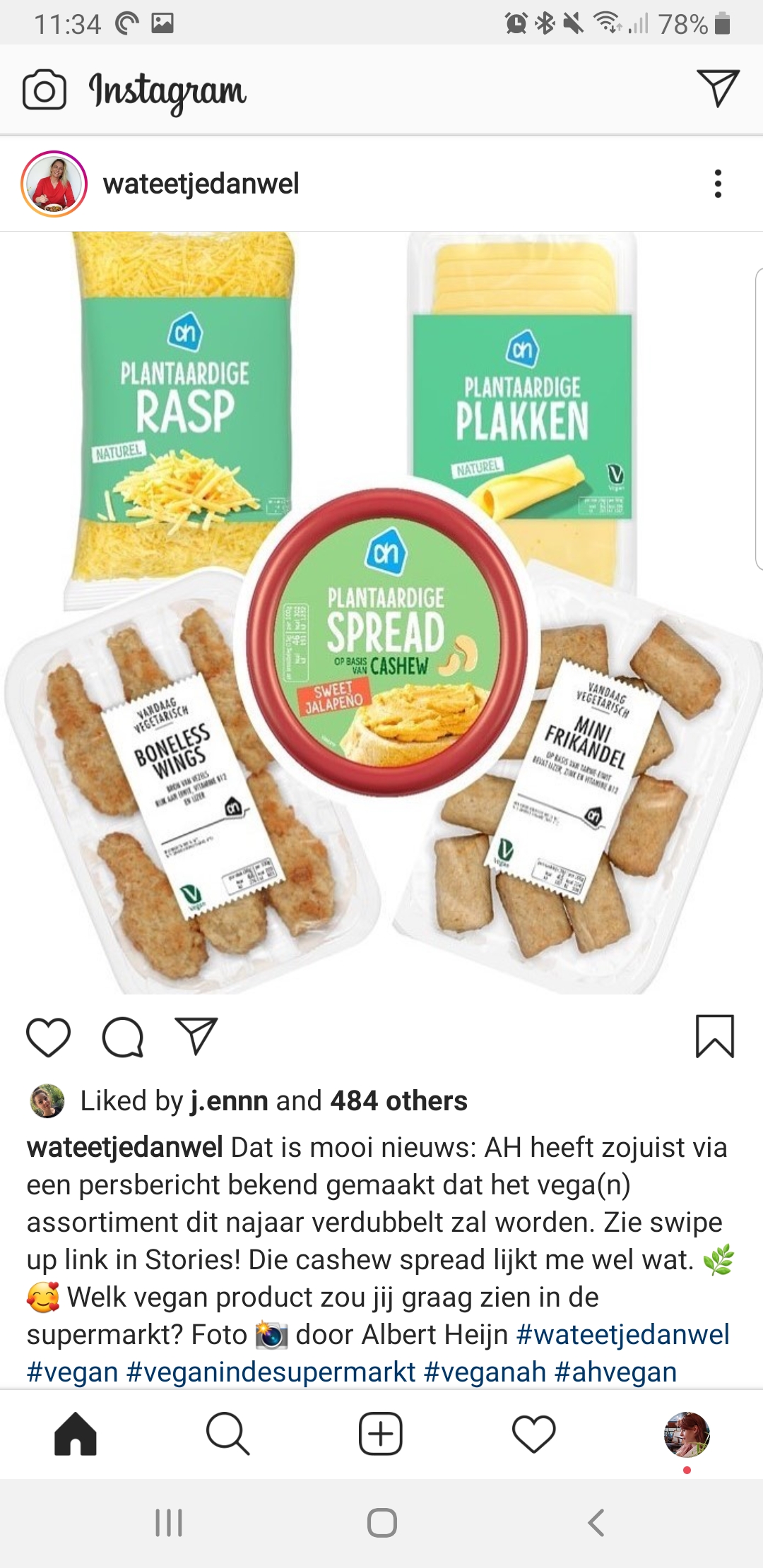Open wateetjedanwel's profile picture story
The height and width of the screenshot is (1568, 763).
point(54,184)
